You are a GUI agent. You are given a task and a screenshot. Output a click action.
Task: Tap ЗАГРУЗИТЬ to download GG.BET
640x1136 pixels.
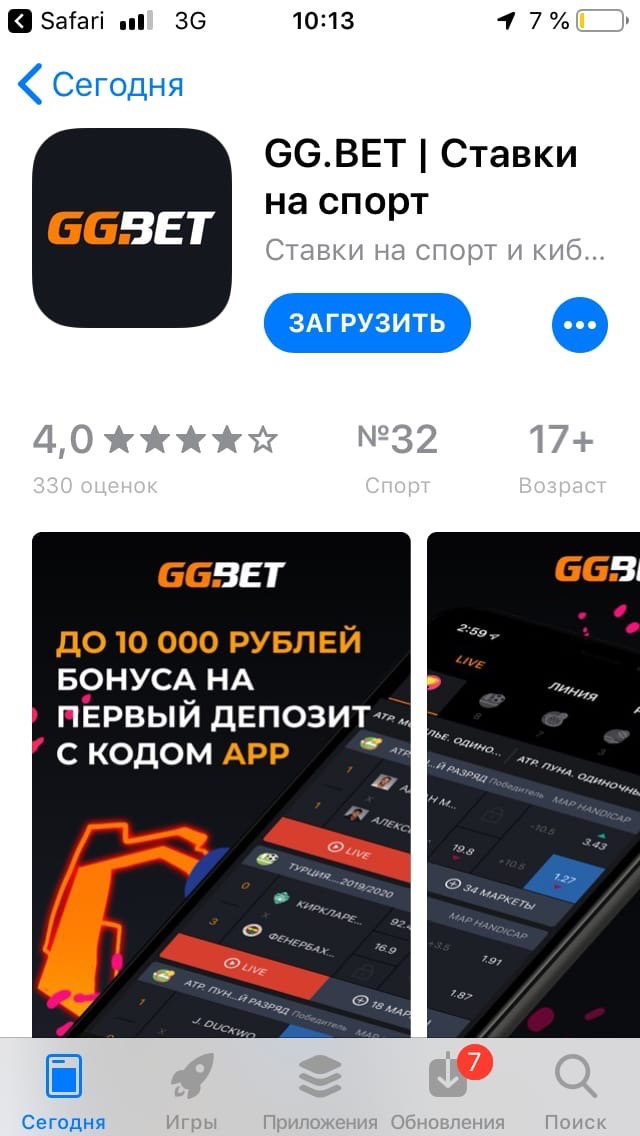367,323
